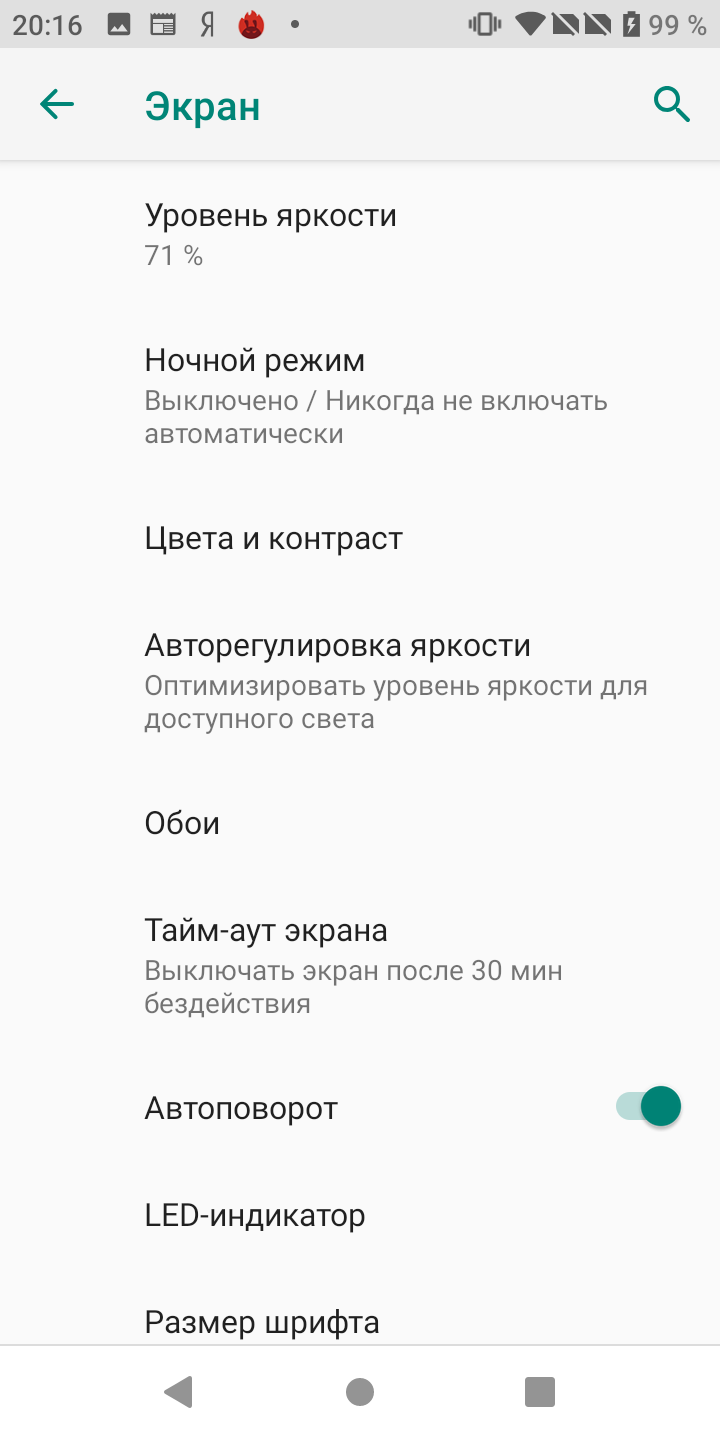
Task: Disable the Автоповорот switch
Action: [649, 1107]
